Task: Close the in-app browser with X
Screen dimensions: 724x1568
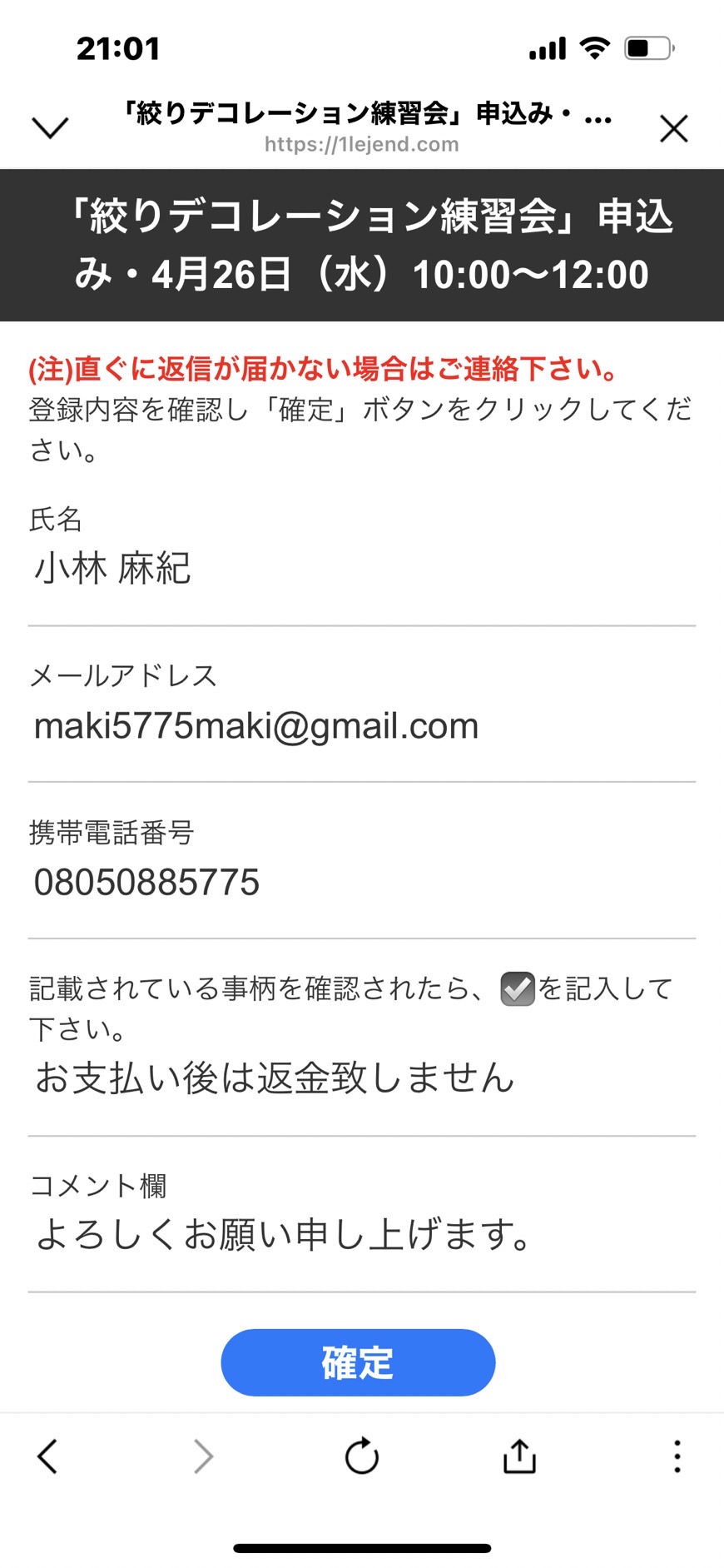Action: click(x=673, y=128)
